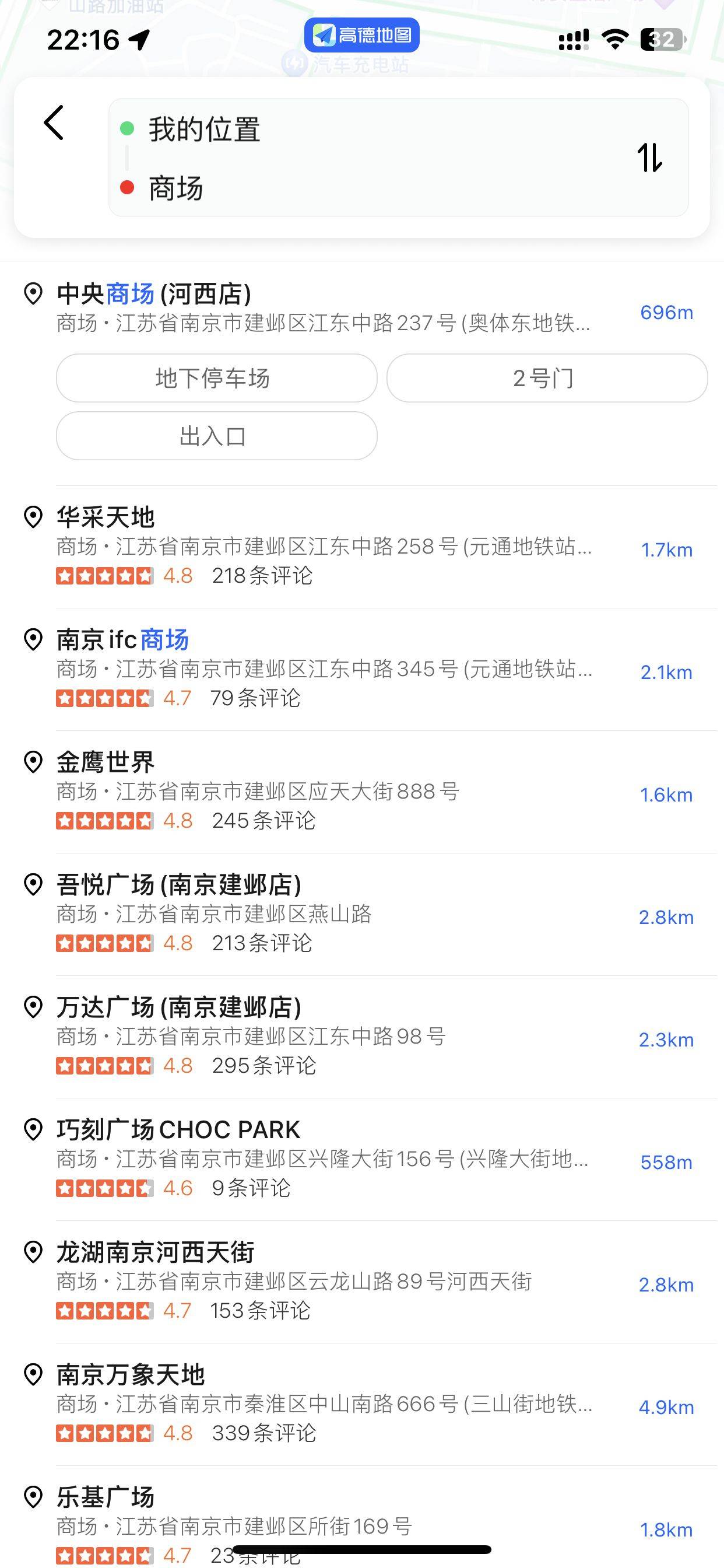Swap start and destination locations
The image size is (724, 1568).
pyautogui.click(x=649, y=157)
